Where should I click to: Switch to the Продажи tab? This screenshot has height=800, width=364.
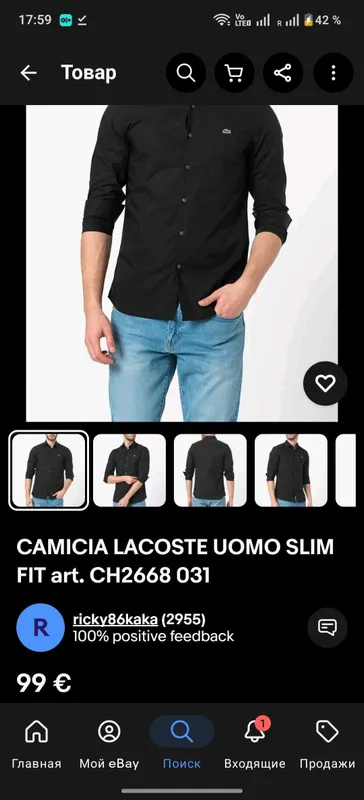pos(327,744)
